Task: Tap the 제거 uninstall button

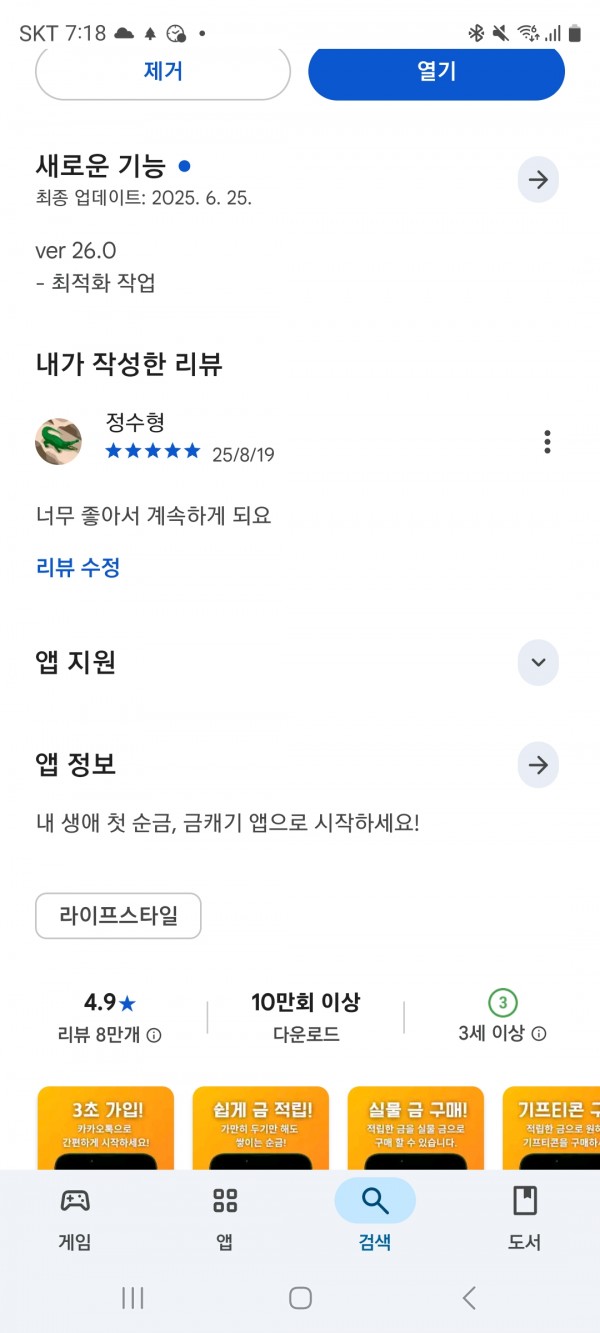Action: coord(163,72)
